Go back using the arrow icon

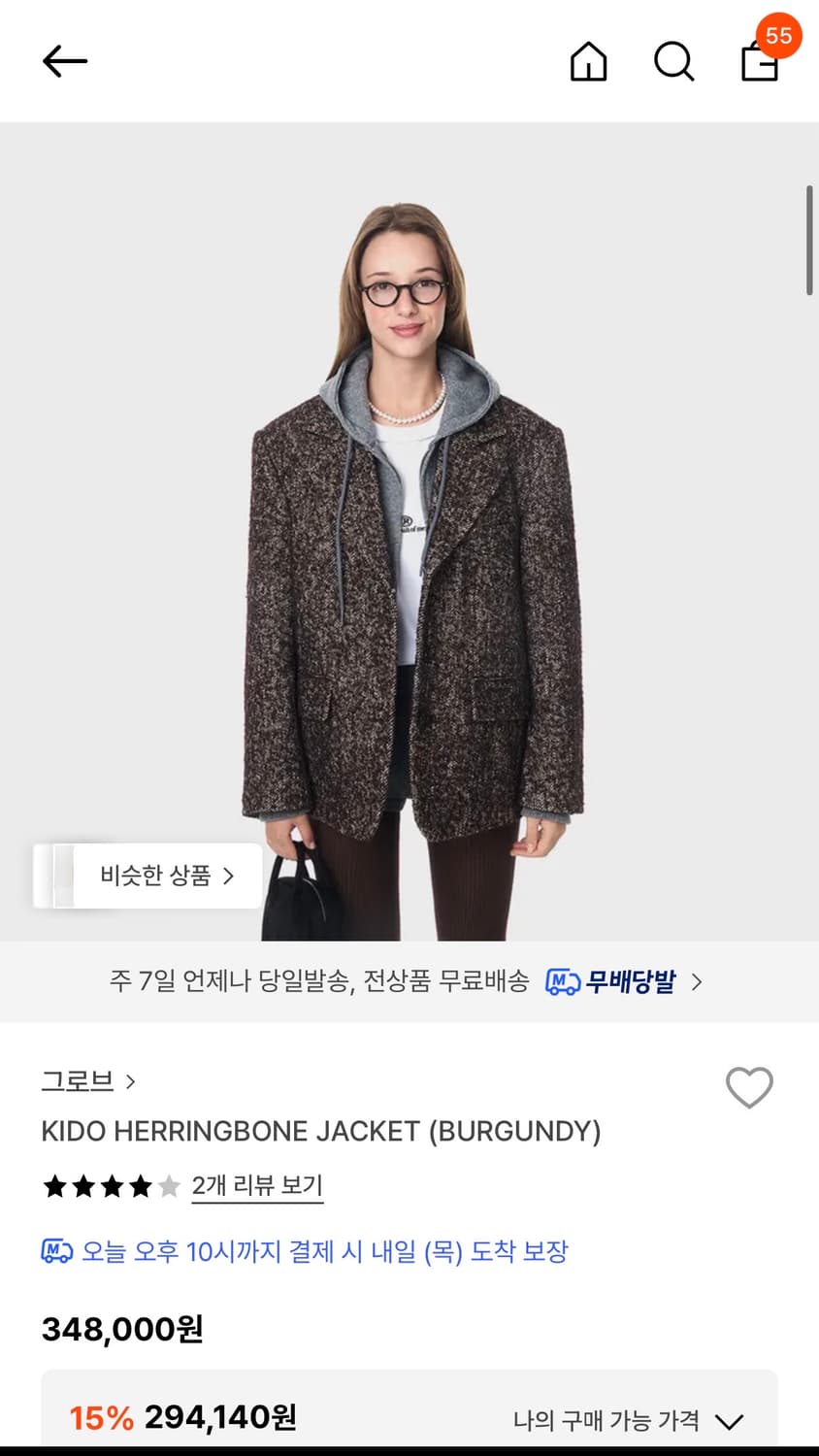(x=64, y=60)
